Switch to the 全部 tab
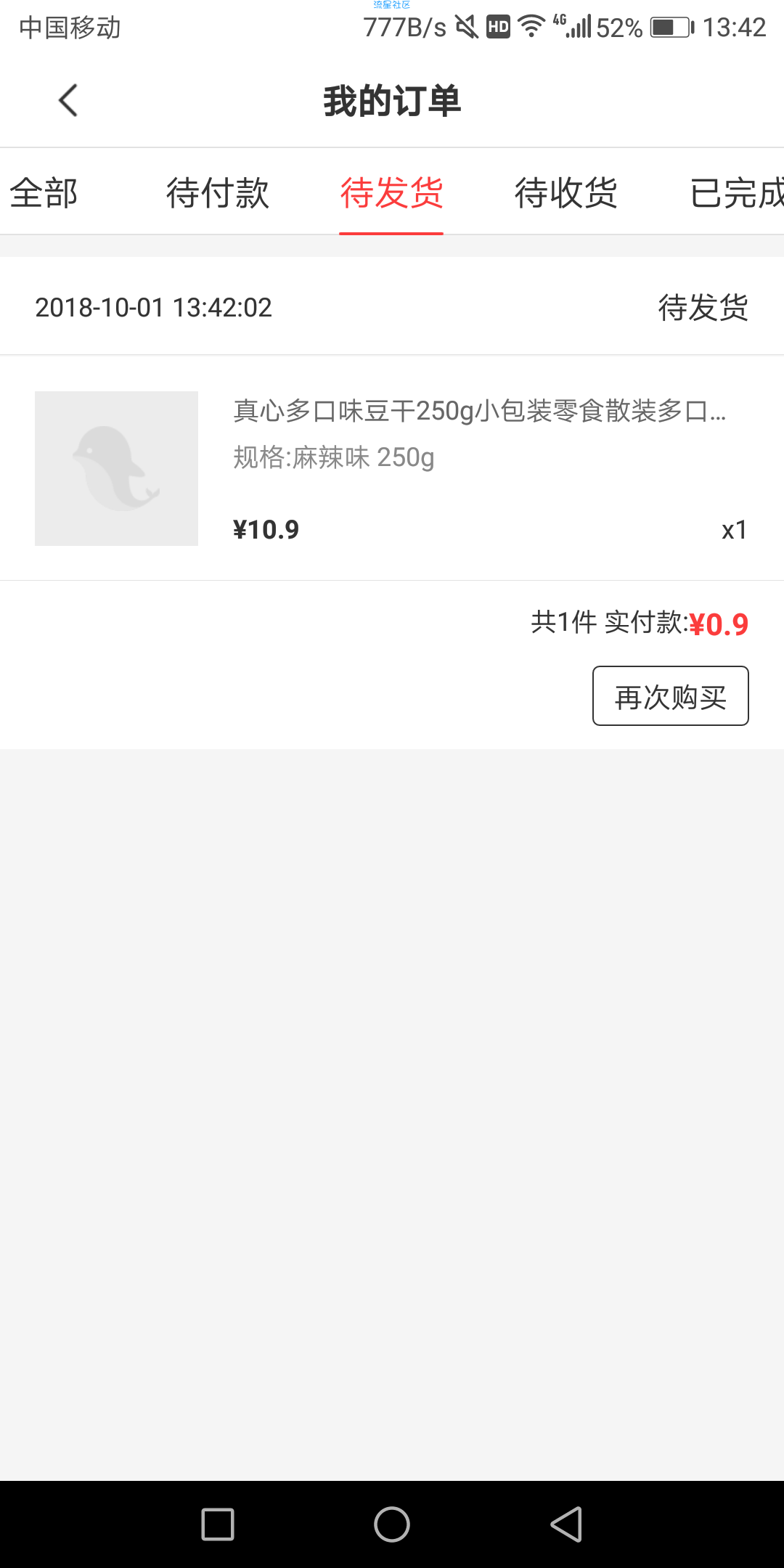784x1568 pixels. pyautogui.click(x=44, y=193)
